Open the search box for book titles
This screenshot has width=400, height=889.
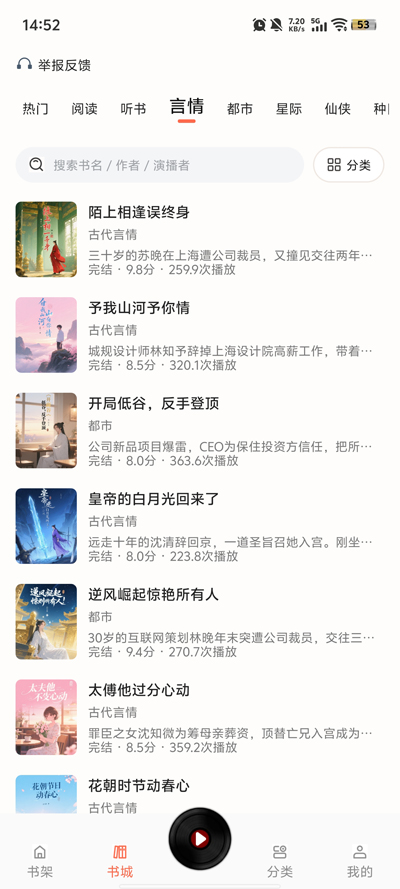tap(160, 165)
